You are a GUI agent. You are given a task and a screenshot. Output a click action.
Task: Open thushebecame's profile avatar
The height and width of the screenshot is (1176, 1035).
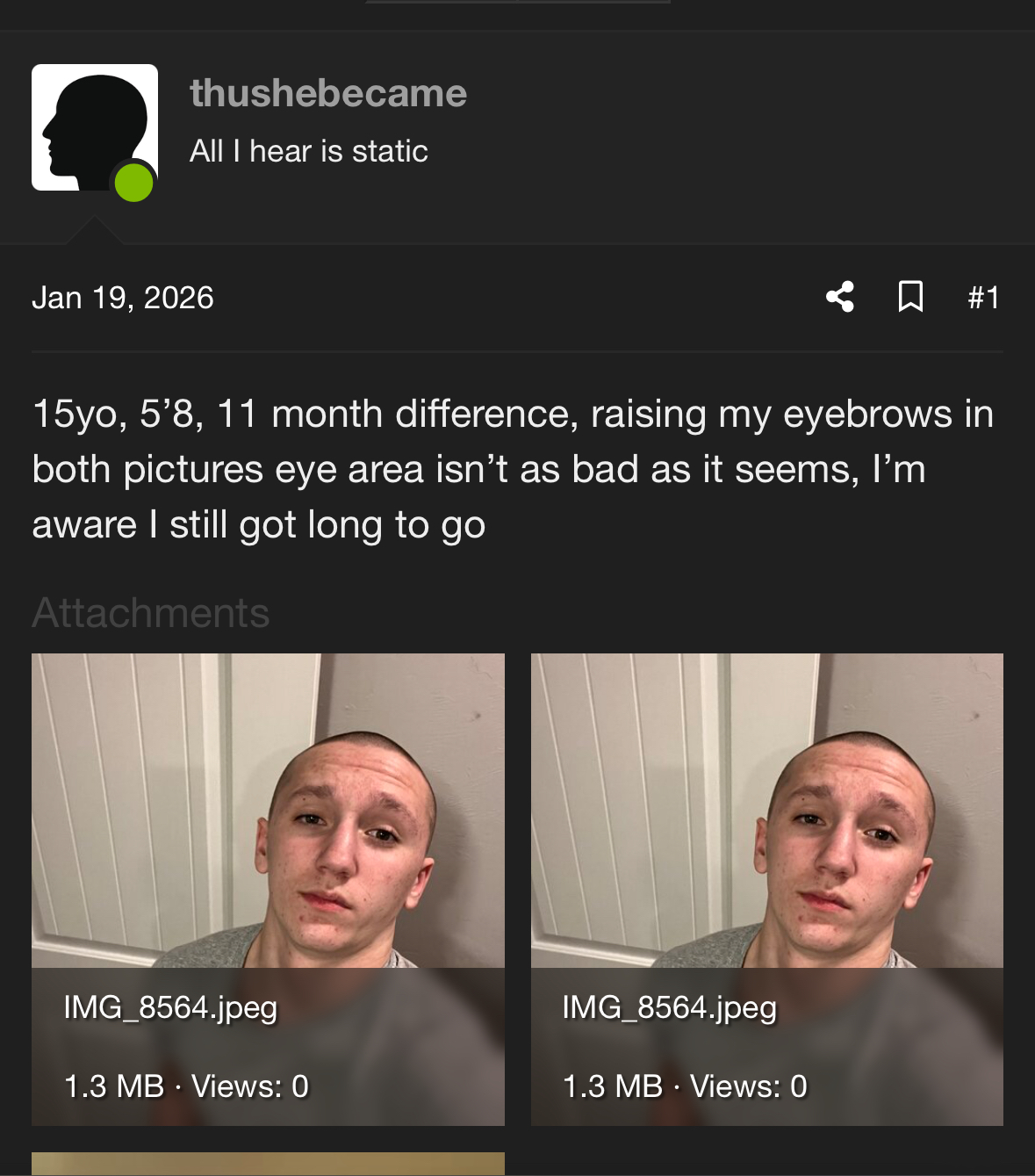pyautogui.click(x=95, y=127)
